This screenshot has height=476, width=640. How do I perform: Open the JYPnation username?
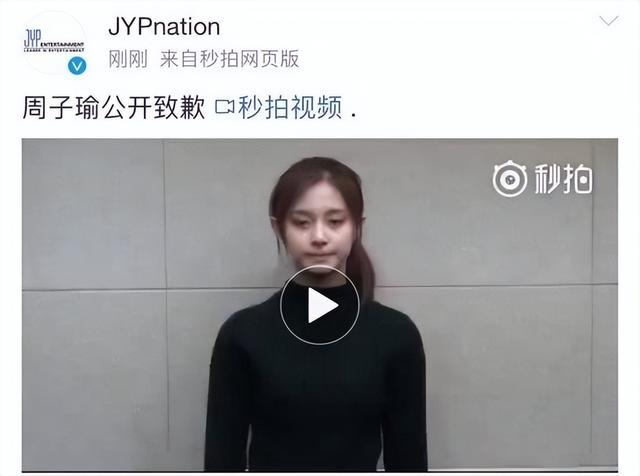[162, 26]
